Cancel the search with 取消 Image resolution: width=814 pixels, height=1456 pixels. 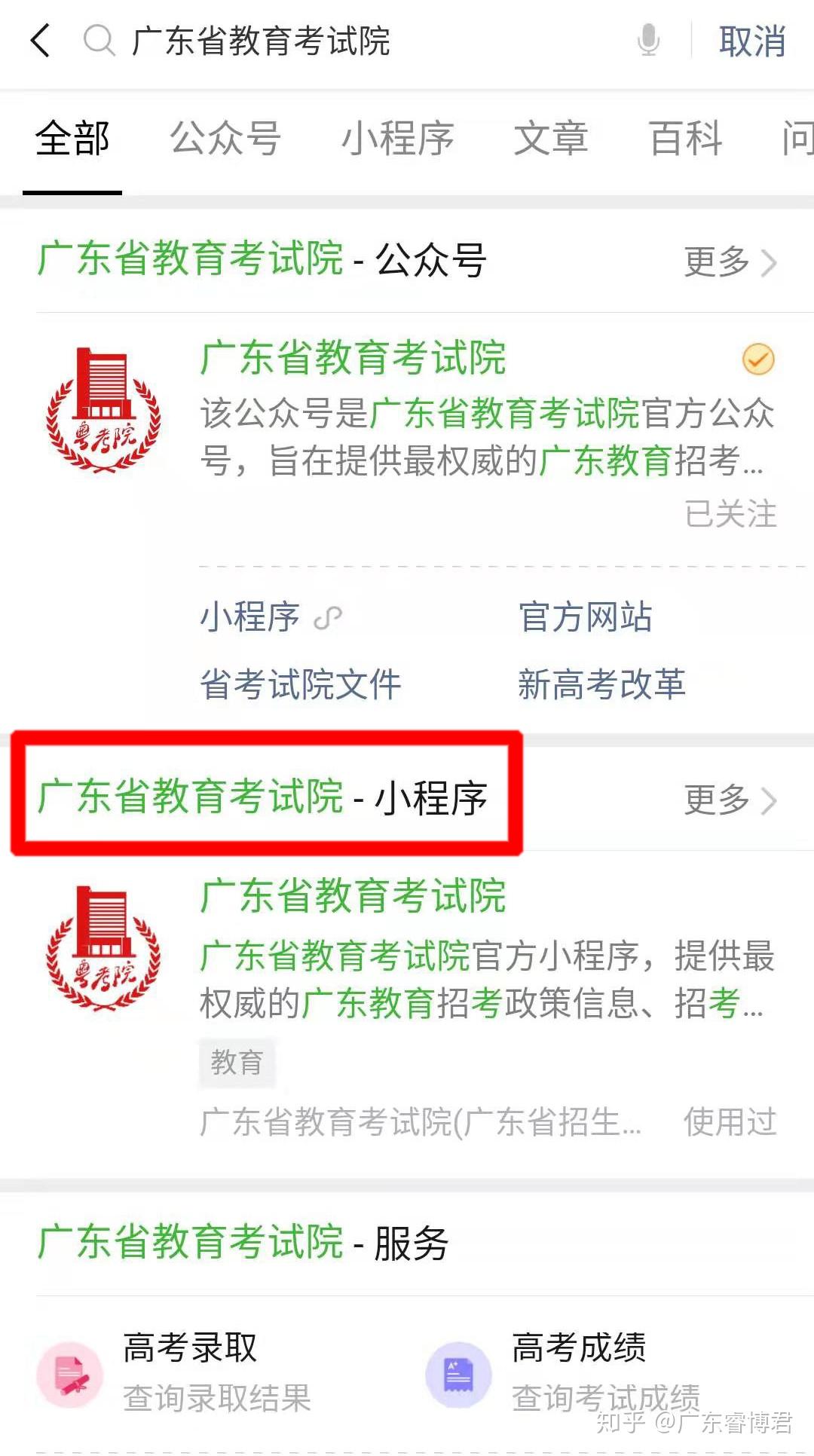(751, 41)
